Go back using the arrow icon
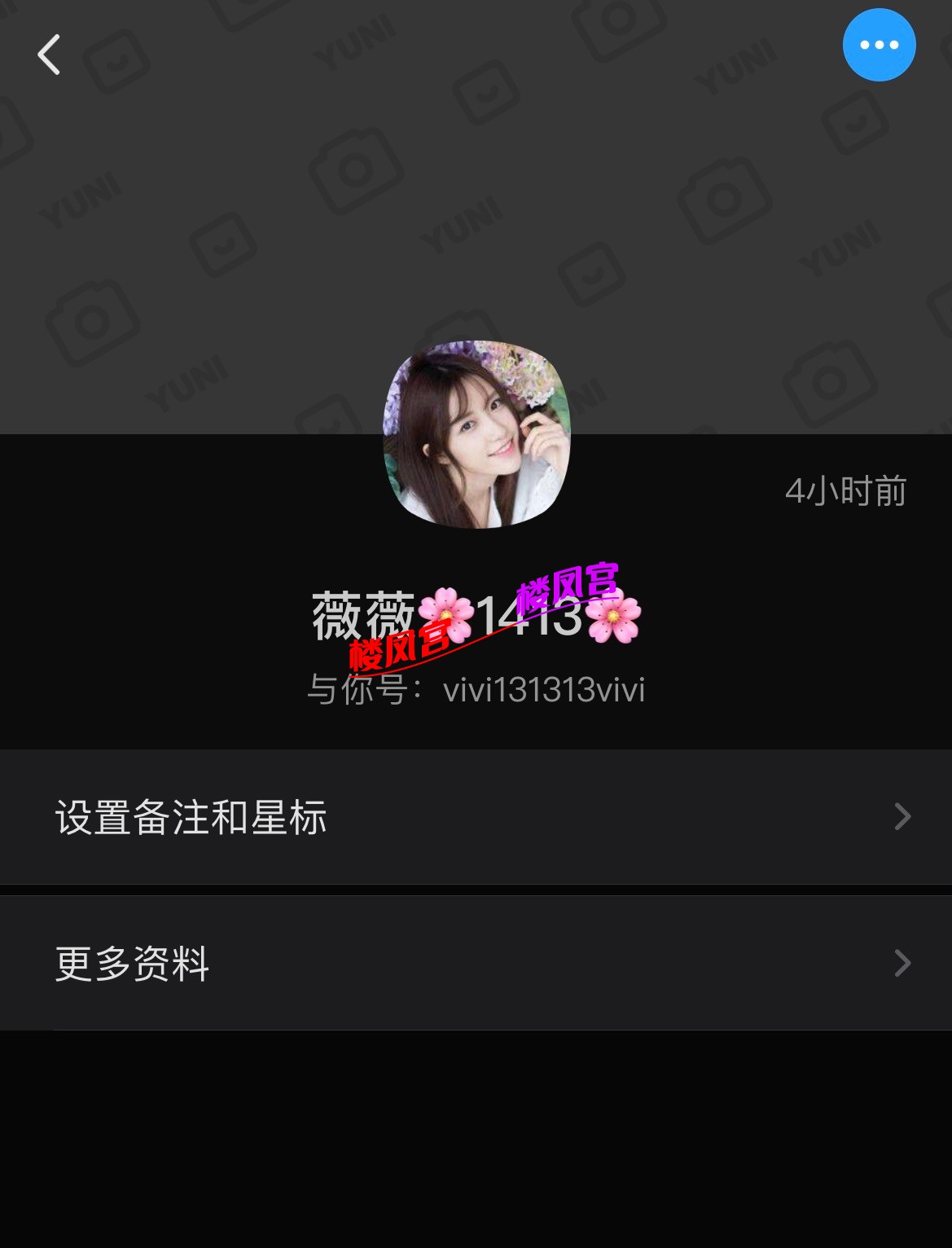The width and height of the screenshot is (952, 1248). click(49, 55)
